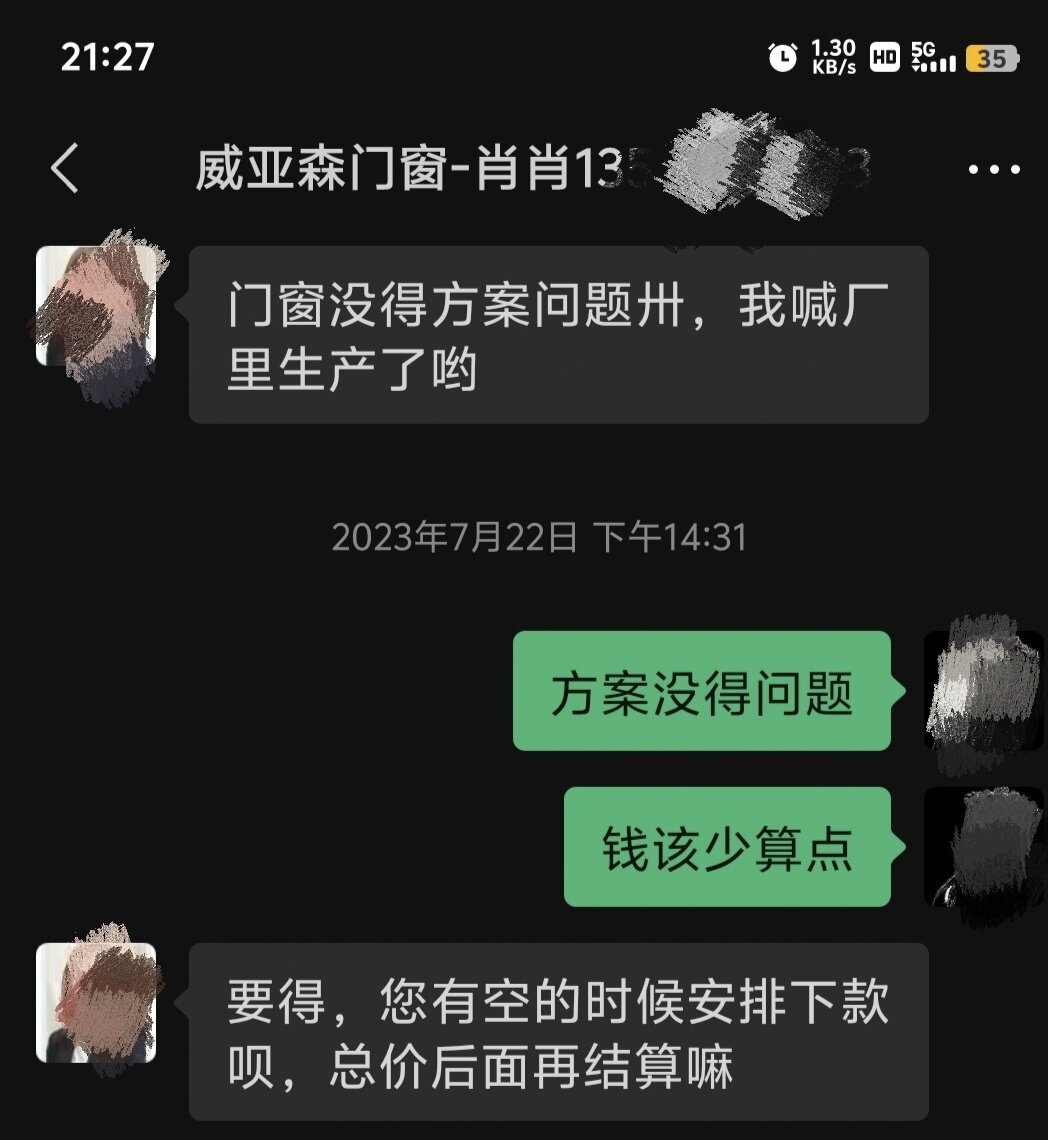This screenshot has width=1048, height=1140.
Task: Open contact avatar beside 要得 message
Action: pyautogui.click(x=96, y=1003)
